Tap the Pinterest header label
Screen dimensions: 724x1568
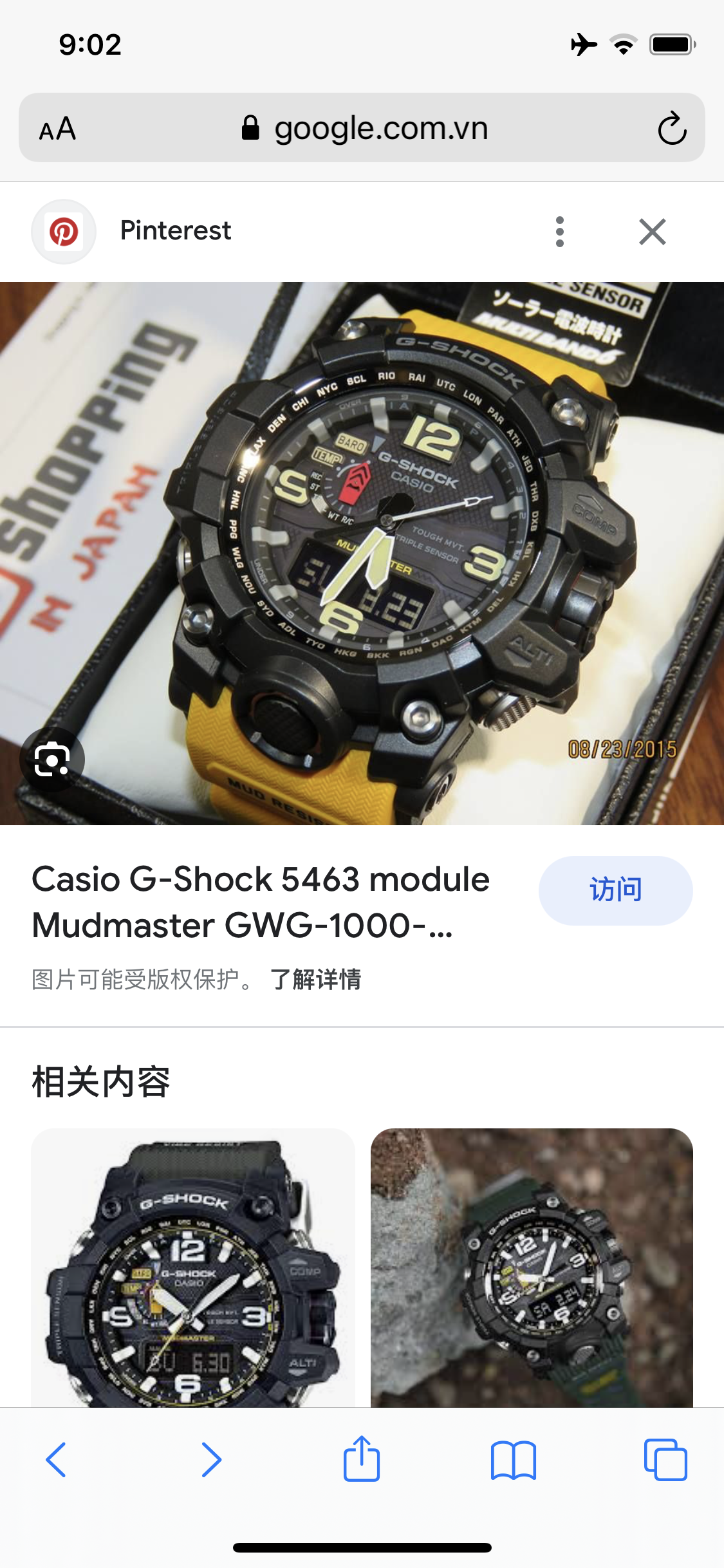(x=176, y=230)
